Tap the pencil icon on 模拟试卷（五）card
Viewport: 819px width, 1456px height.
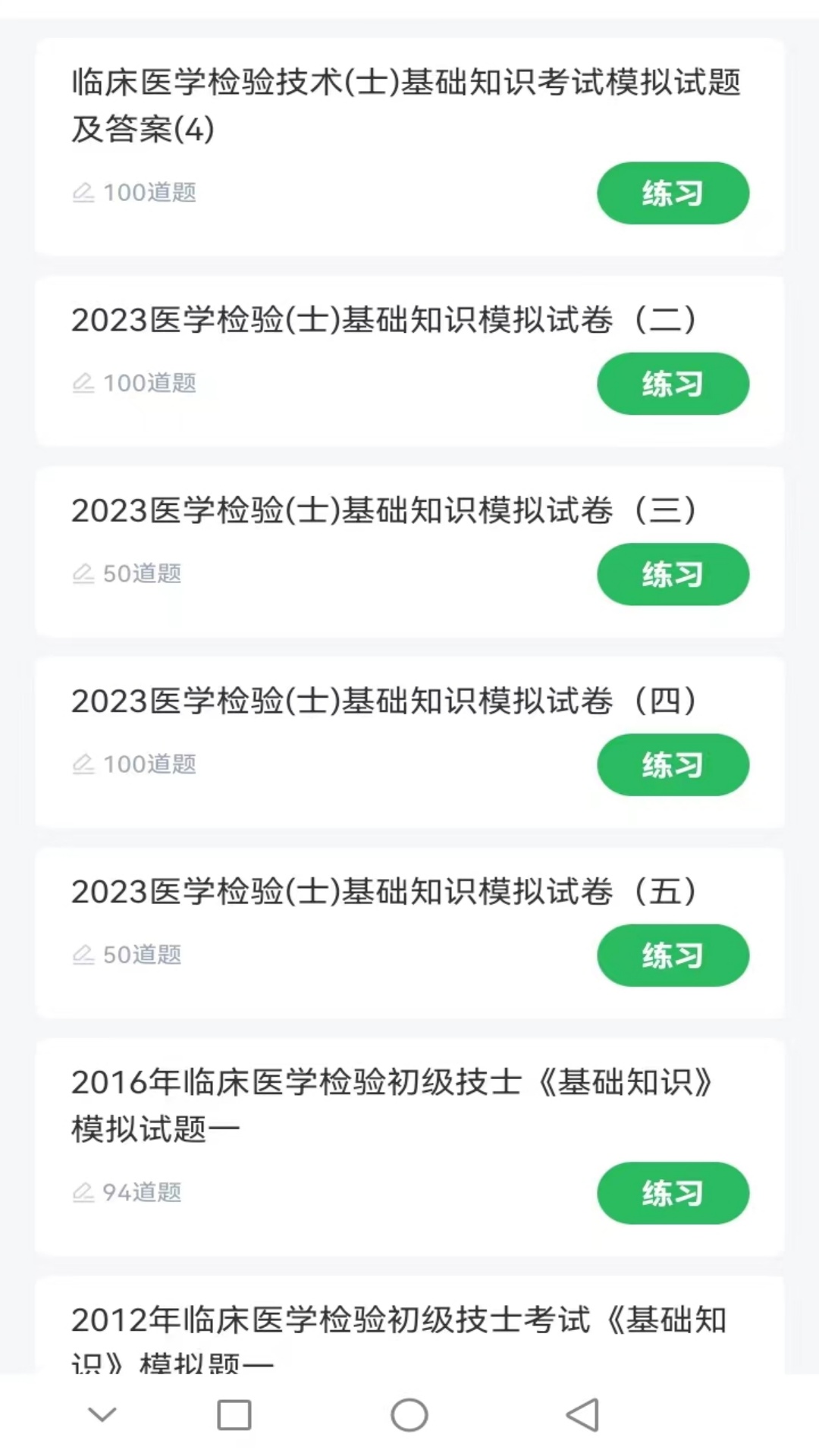[84, 955]
